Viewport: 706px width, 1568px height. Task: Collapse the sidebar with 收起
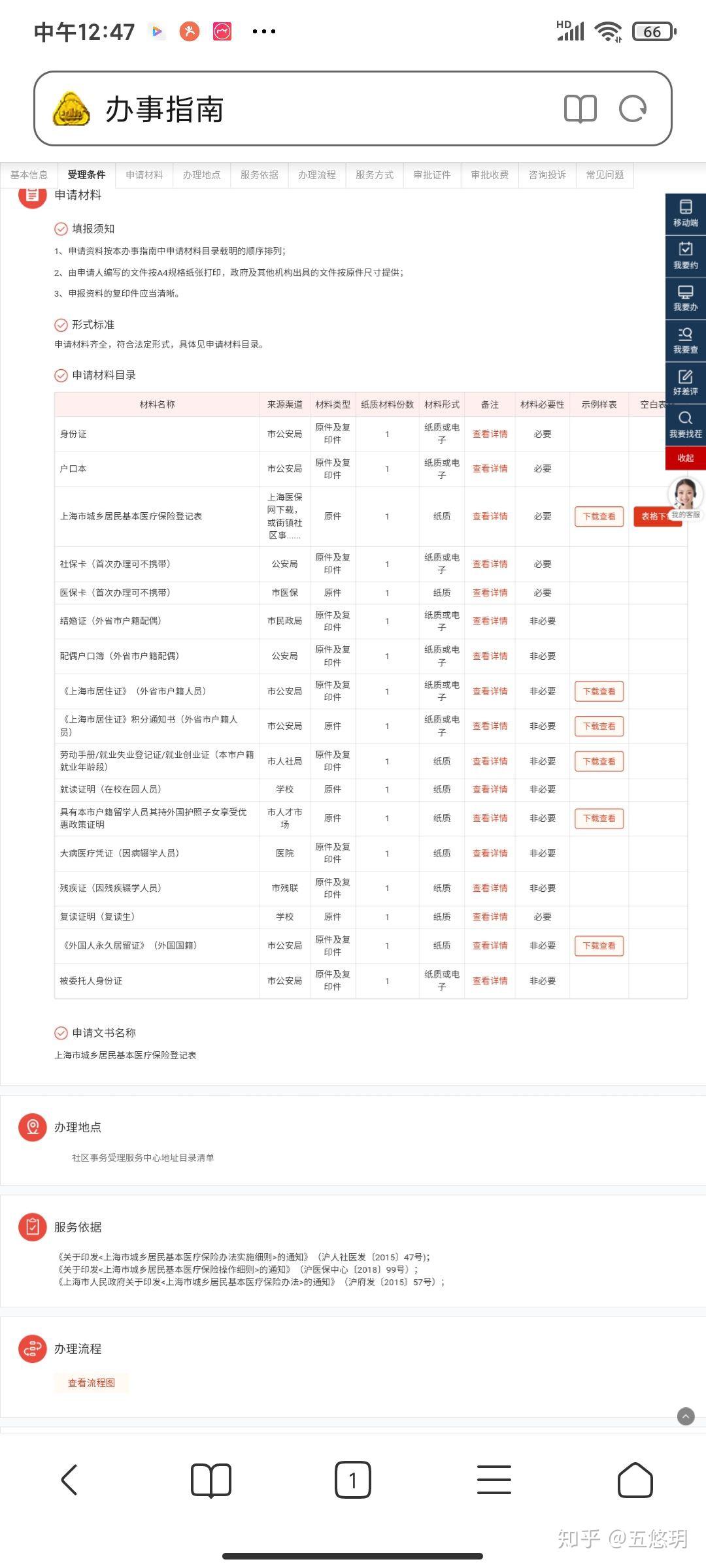point(685,458)
